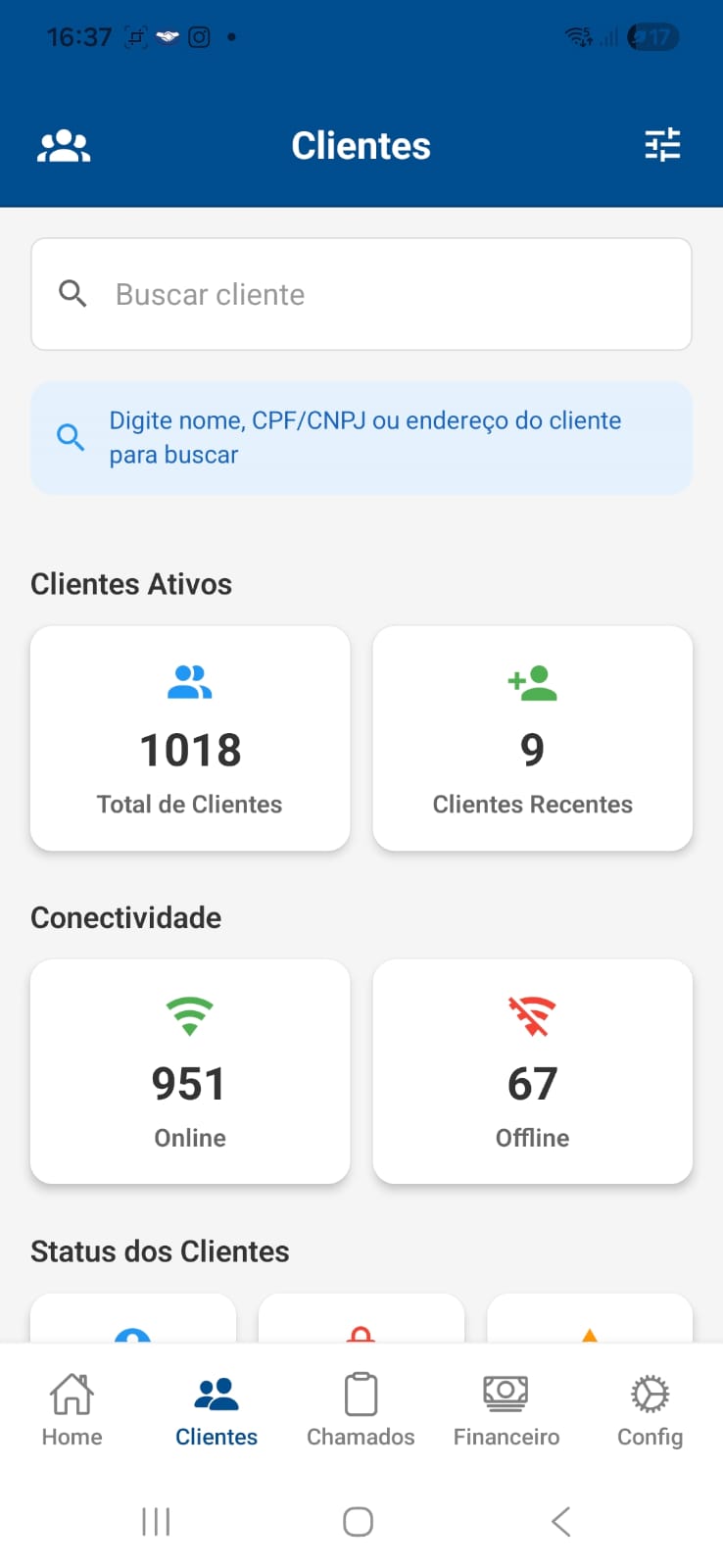Switch to the Chamados tab
The image size is (723, 1568).
361,1410
